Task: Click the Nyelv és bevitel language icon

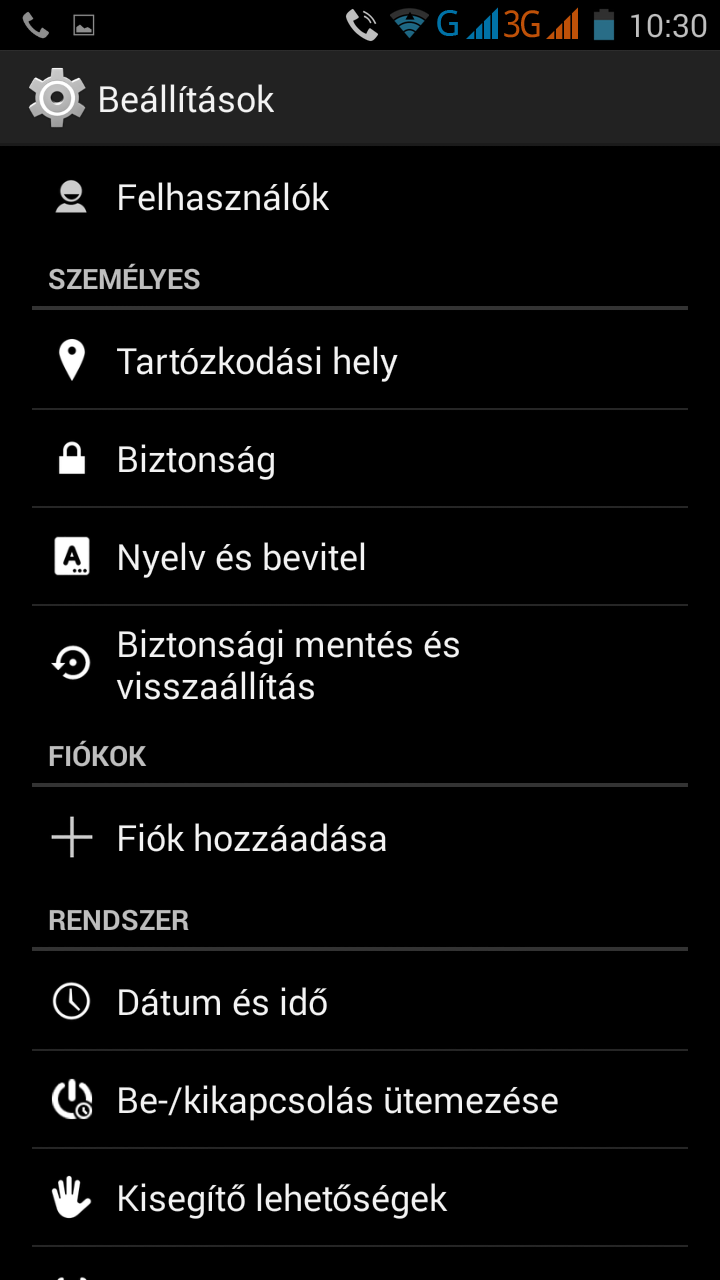Action: pos(71,556)
